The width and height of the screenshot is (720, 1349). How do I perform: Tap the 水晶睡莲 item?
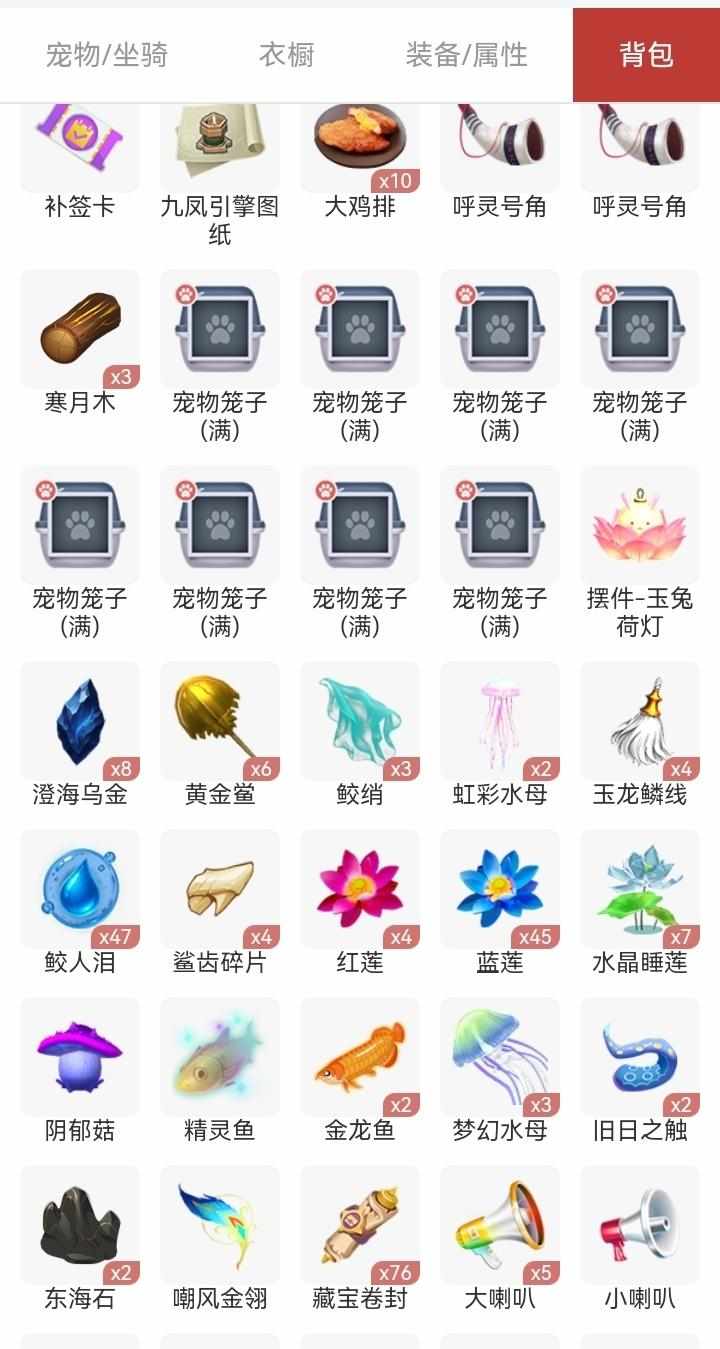(x=640, y=890)
